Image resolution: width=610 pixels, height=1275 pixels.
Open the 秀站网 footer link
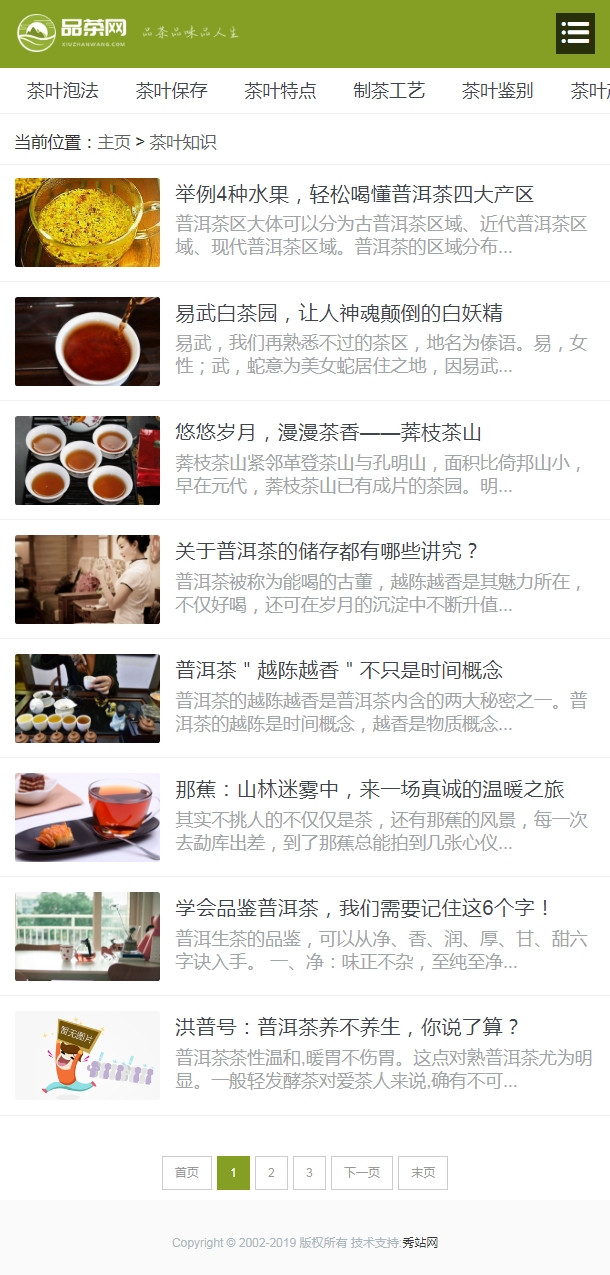point(421,1243)
